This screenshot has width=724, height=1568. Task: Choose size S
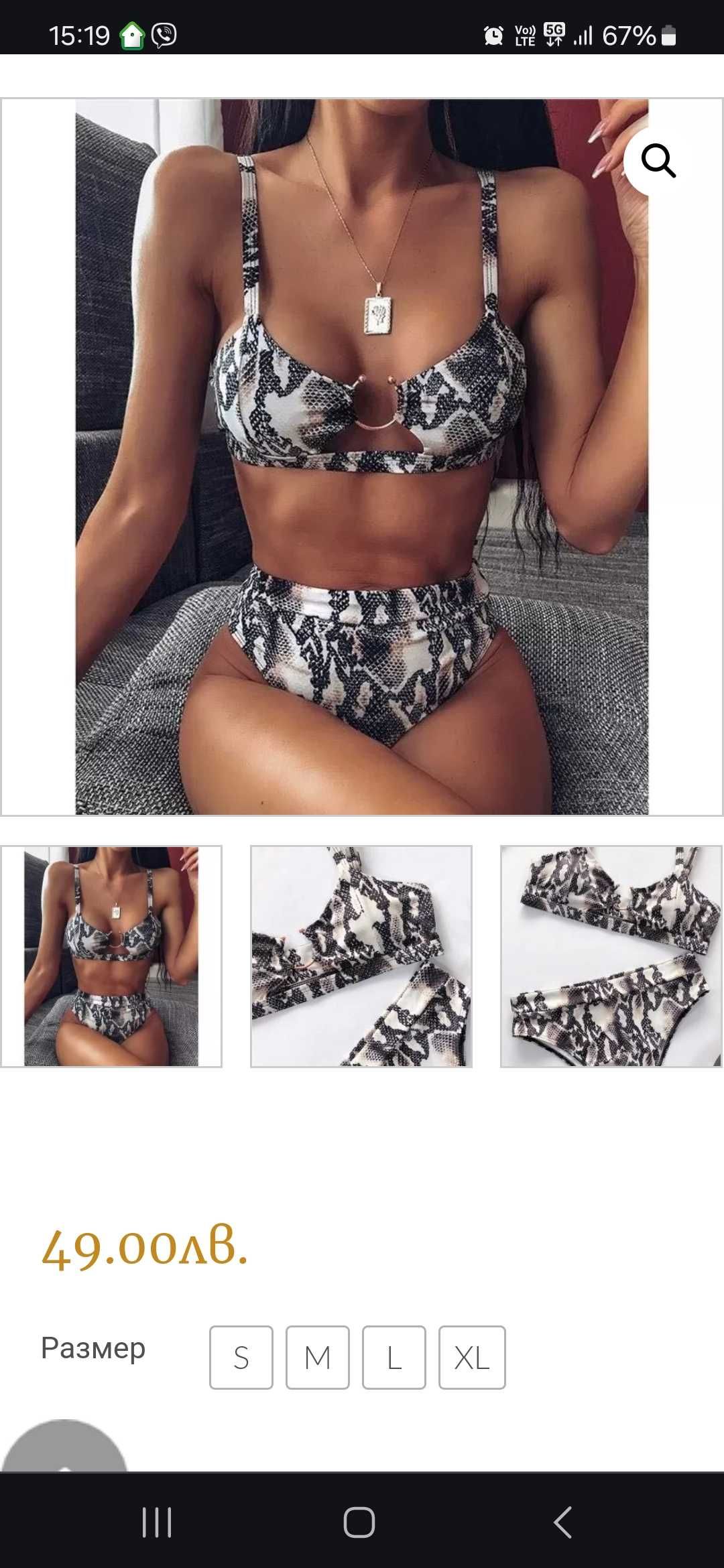(241, 1358)
